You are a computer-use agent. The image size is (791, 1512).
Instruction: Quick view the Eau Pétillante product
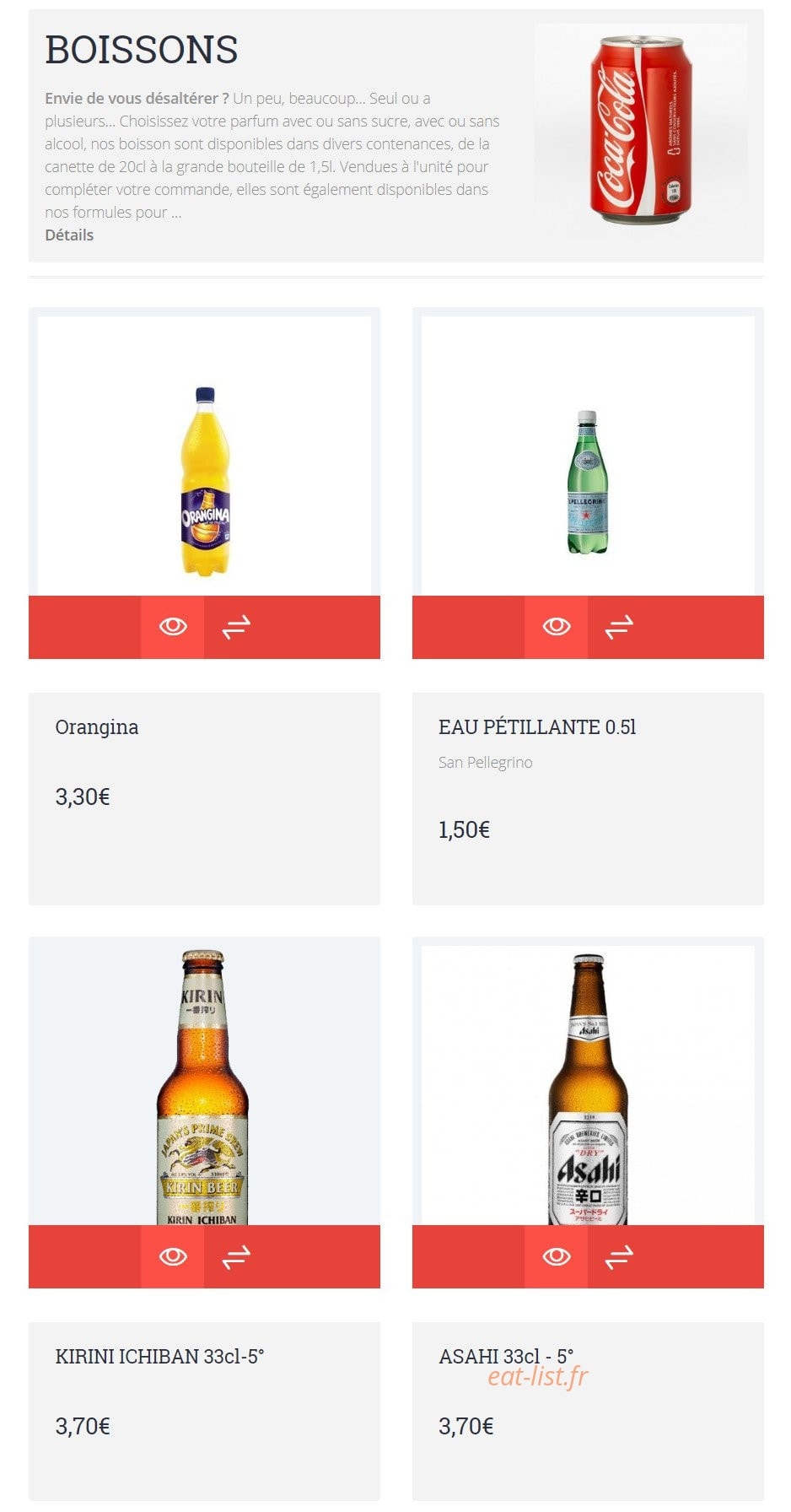coord(557,627)
